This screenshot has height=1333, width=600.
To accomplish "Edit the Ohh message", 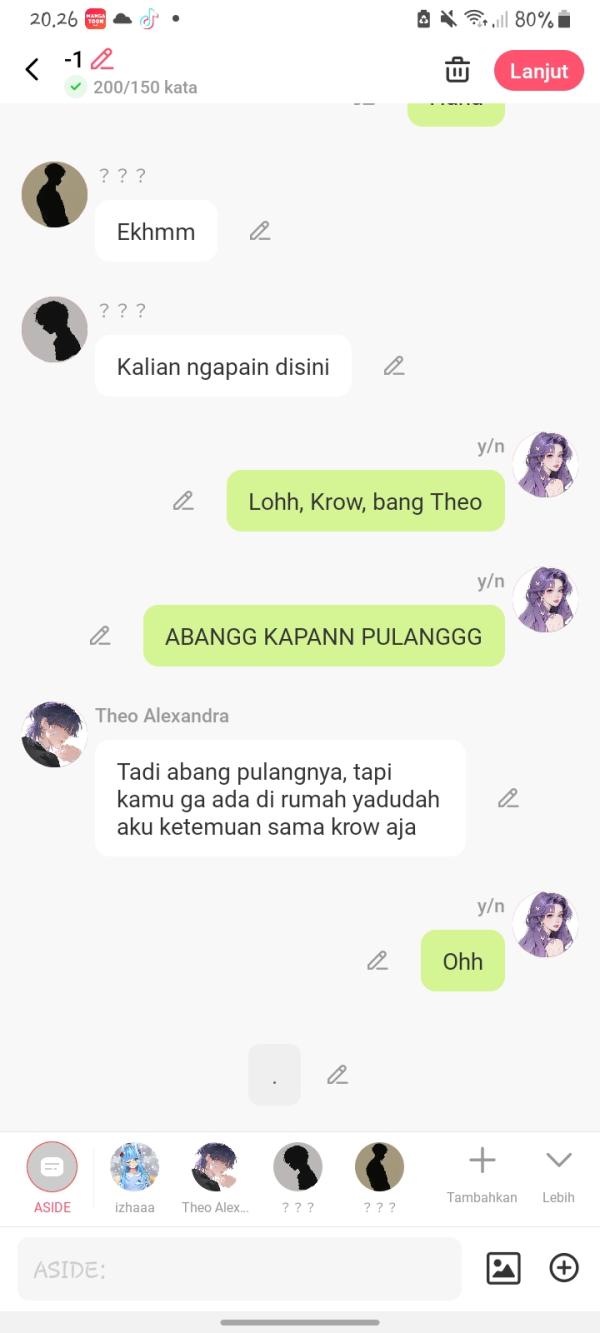I will pyautogui.click(x=377, y=961).
